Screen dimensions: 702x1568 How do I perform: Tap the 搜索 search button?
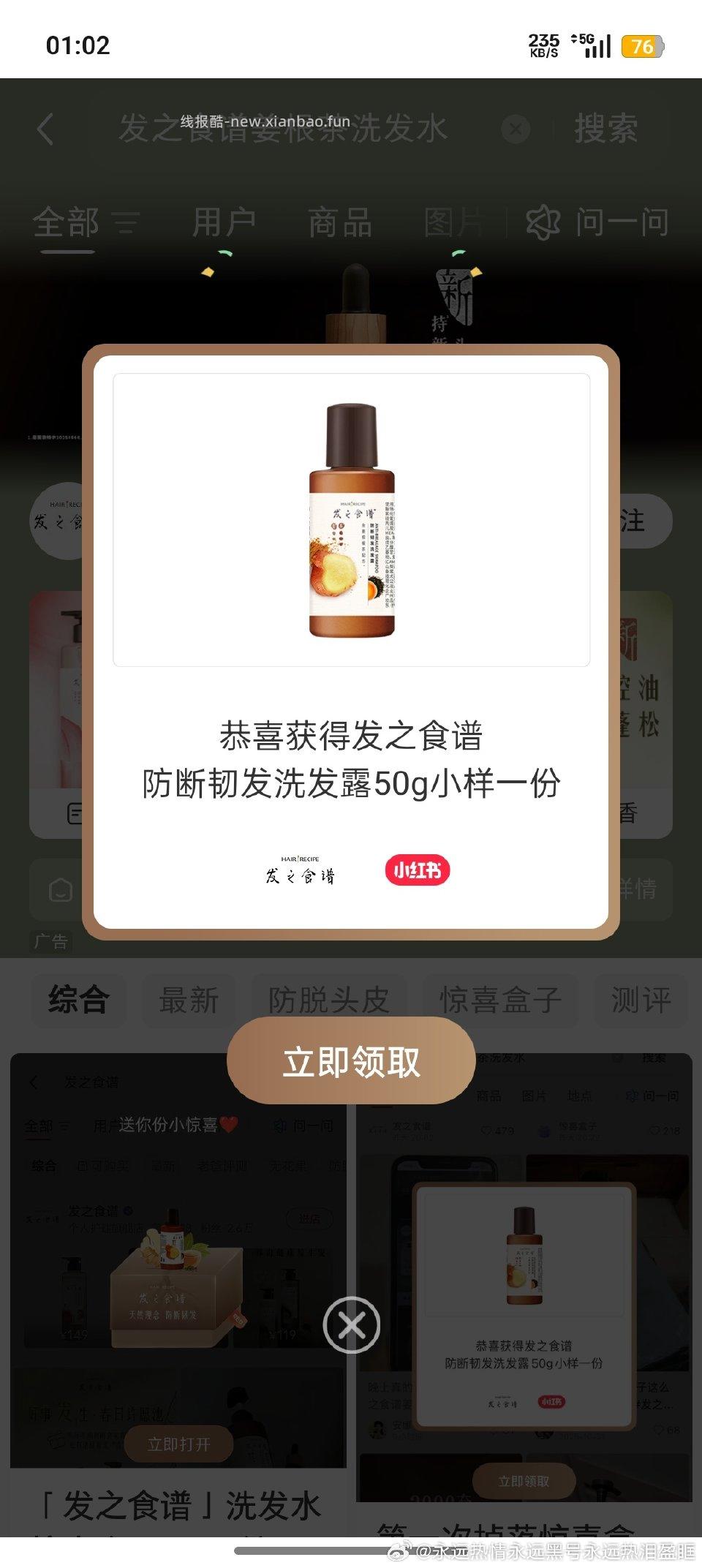click(607, 129)
